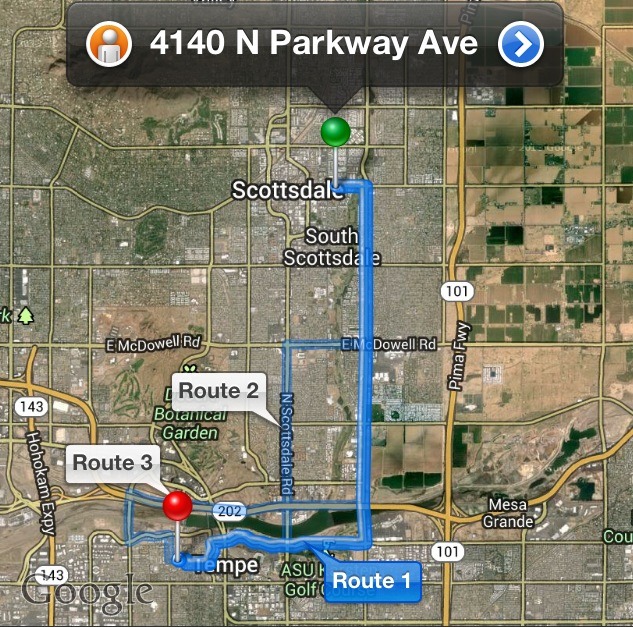Viewport: 633px width, 627px height.
Task: Choose the Route 3 option
Action: coord(112,463)
